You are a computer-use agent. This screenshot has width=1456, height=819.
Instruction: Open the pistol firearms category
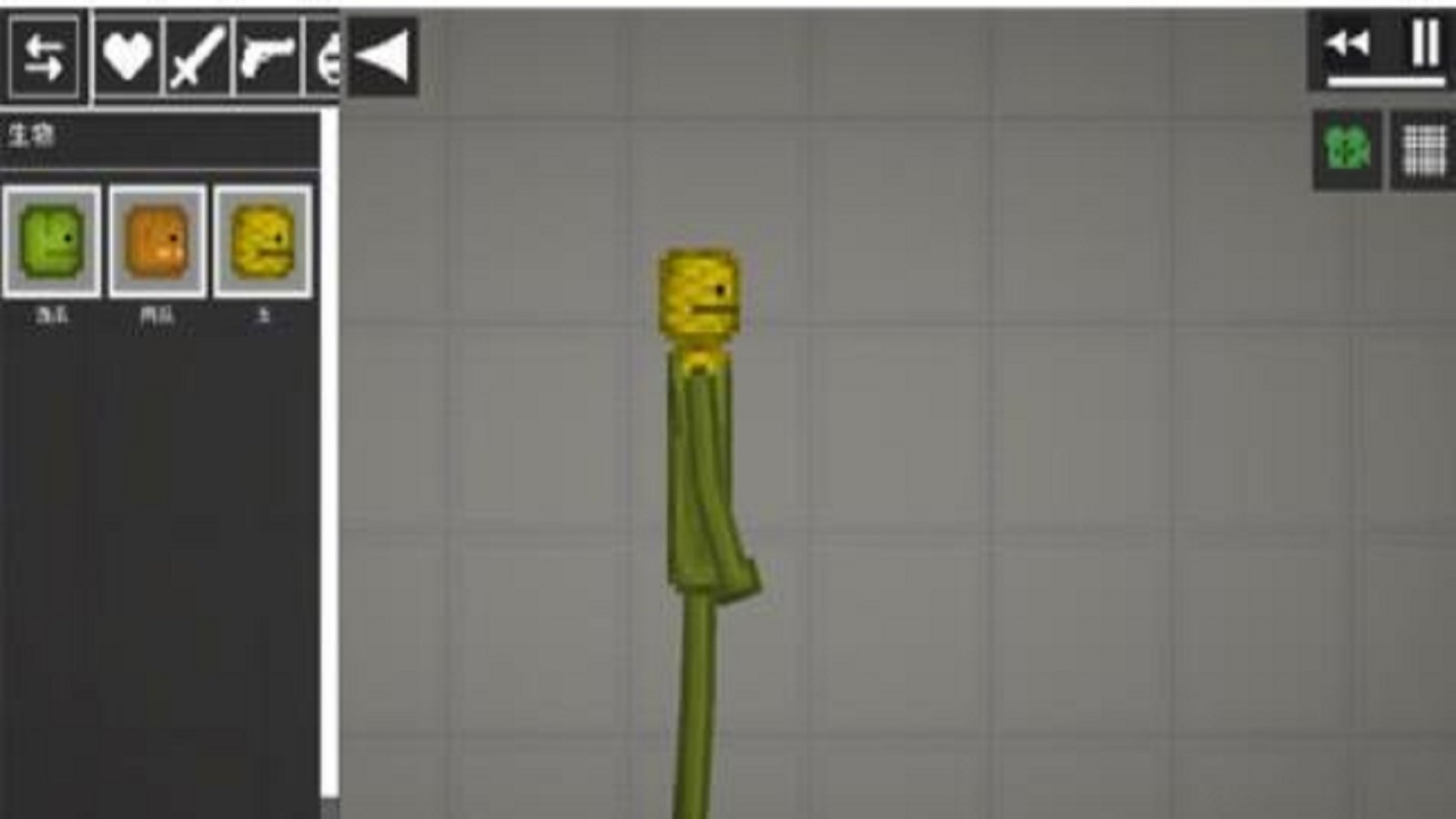pos(267,57)
